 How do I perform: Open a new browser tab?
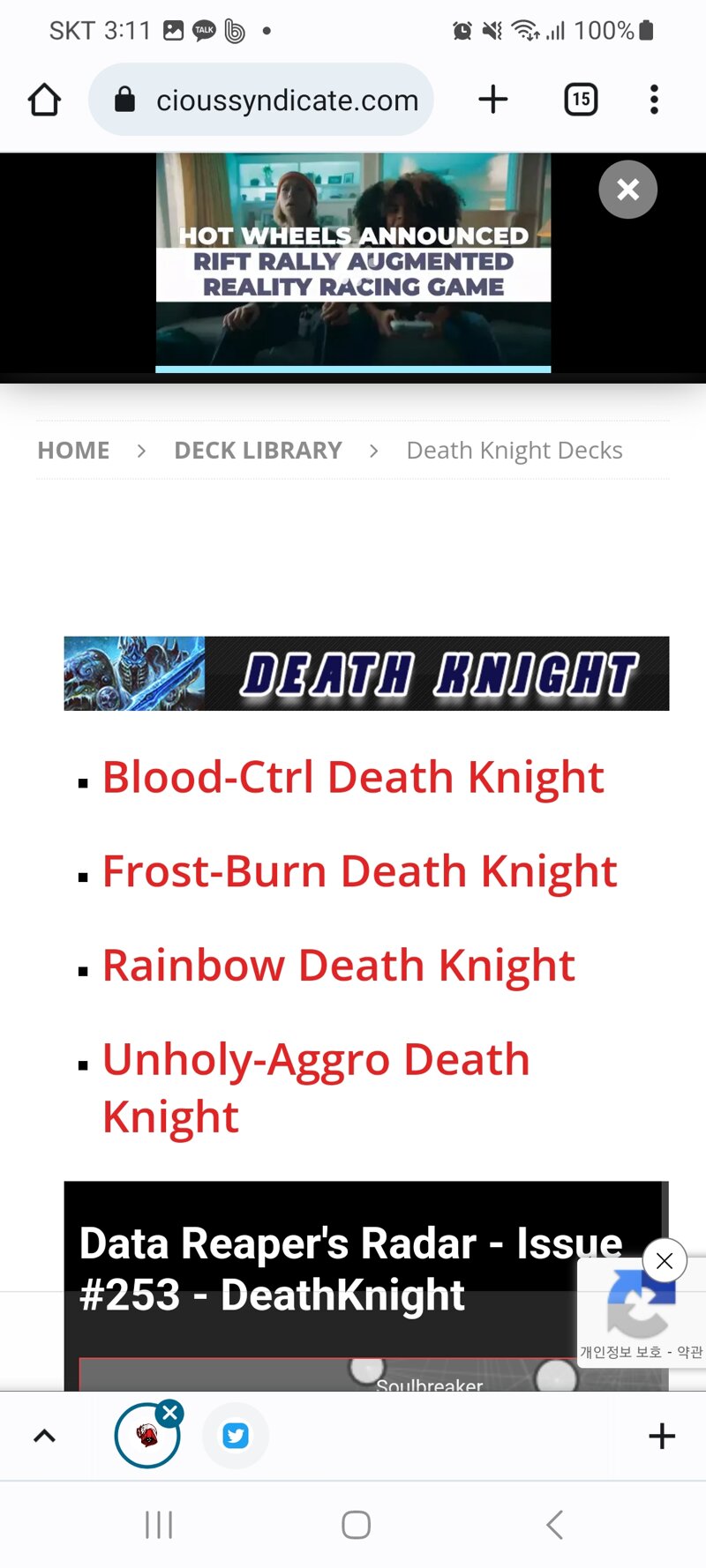tap(493, 100)
